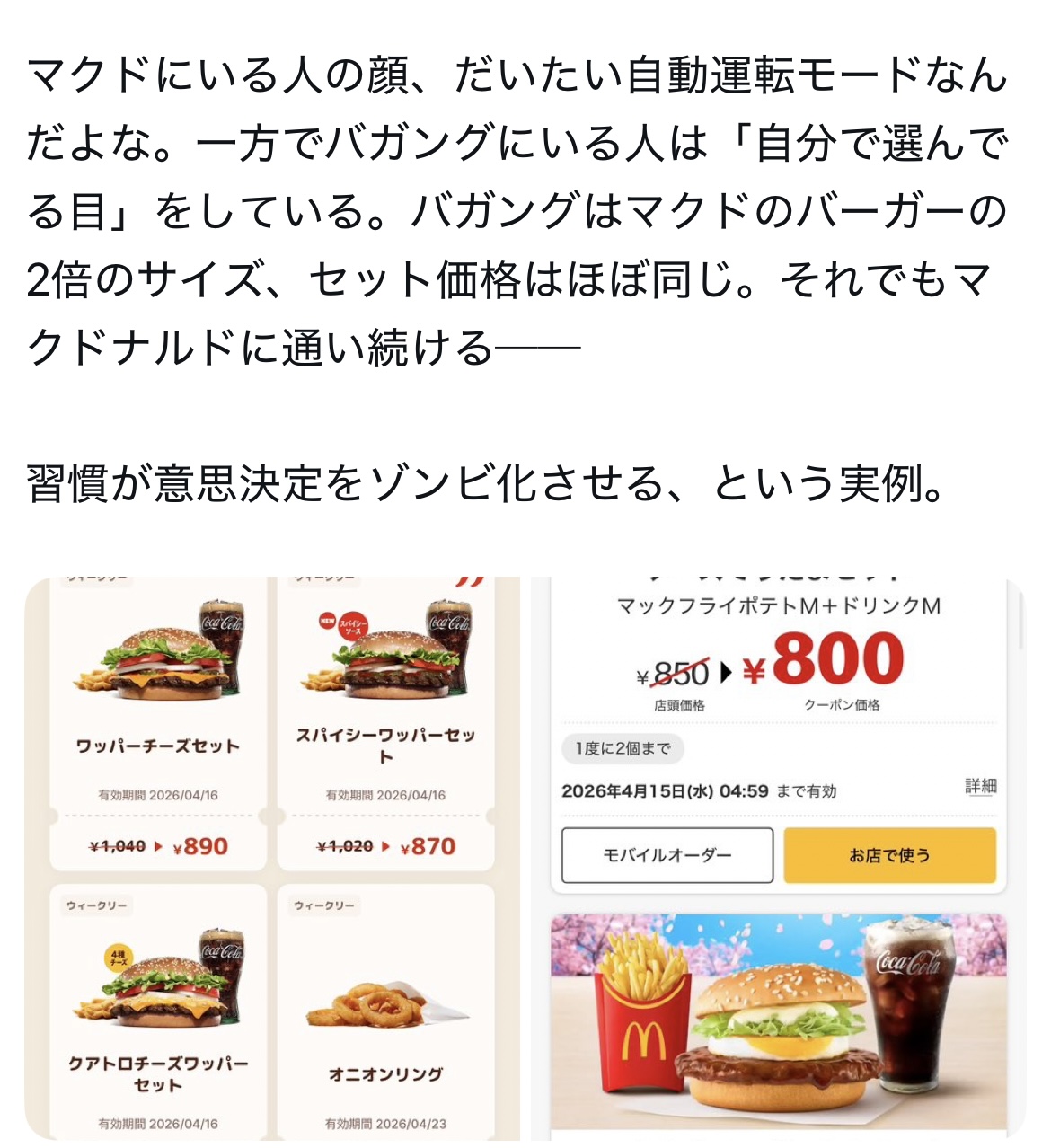Screen dimensions: 1051x1148
Task: Open the left attached Burger King coupons image
Action: 272,858
